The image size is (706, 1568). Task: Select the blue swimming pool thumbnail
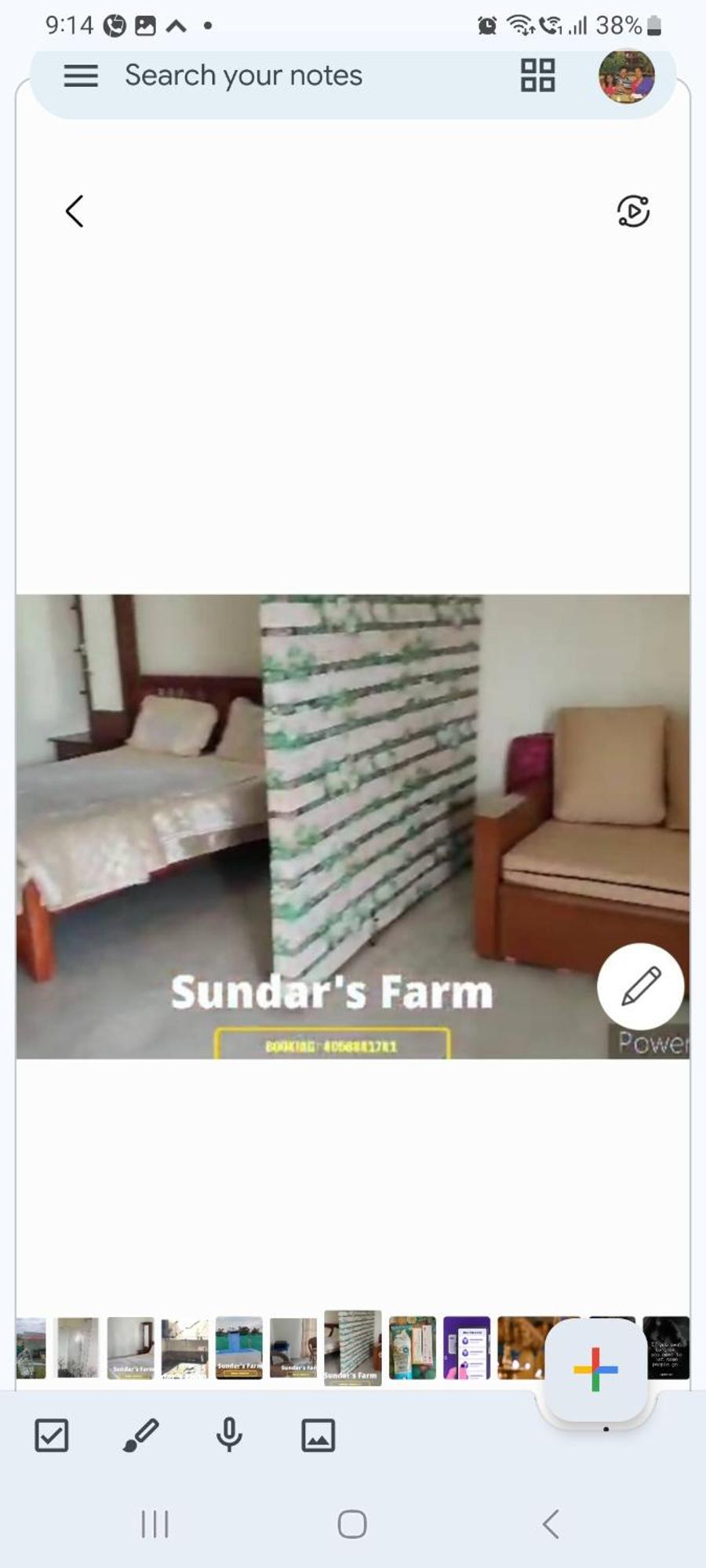tap(238, 1347)
